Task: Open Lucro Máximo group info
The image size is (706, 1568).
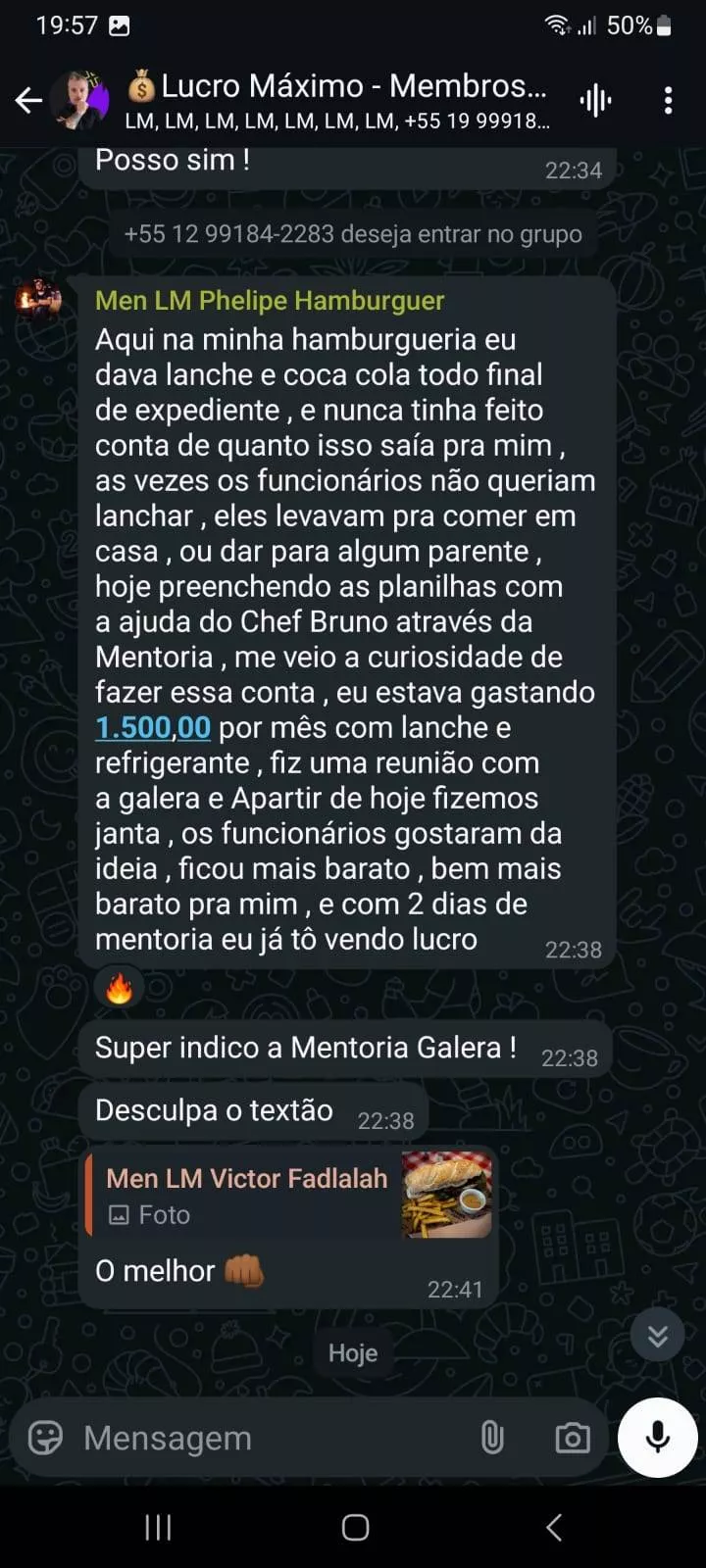Action: [x=338, y=99]
